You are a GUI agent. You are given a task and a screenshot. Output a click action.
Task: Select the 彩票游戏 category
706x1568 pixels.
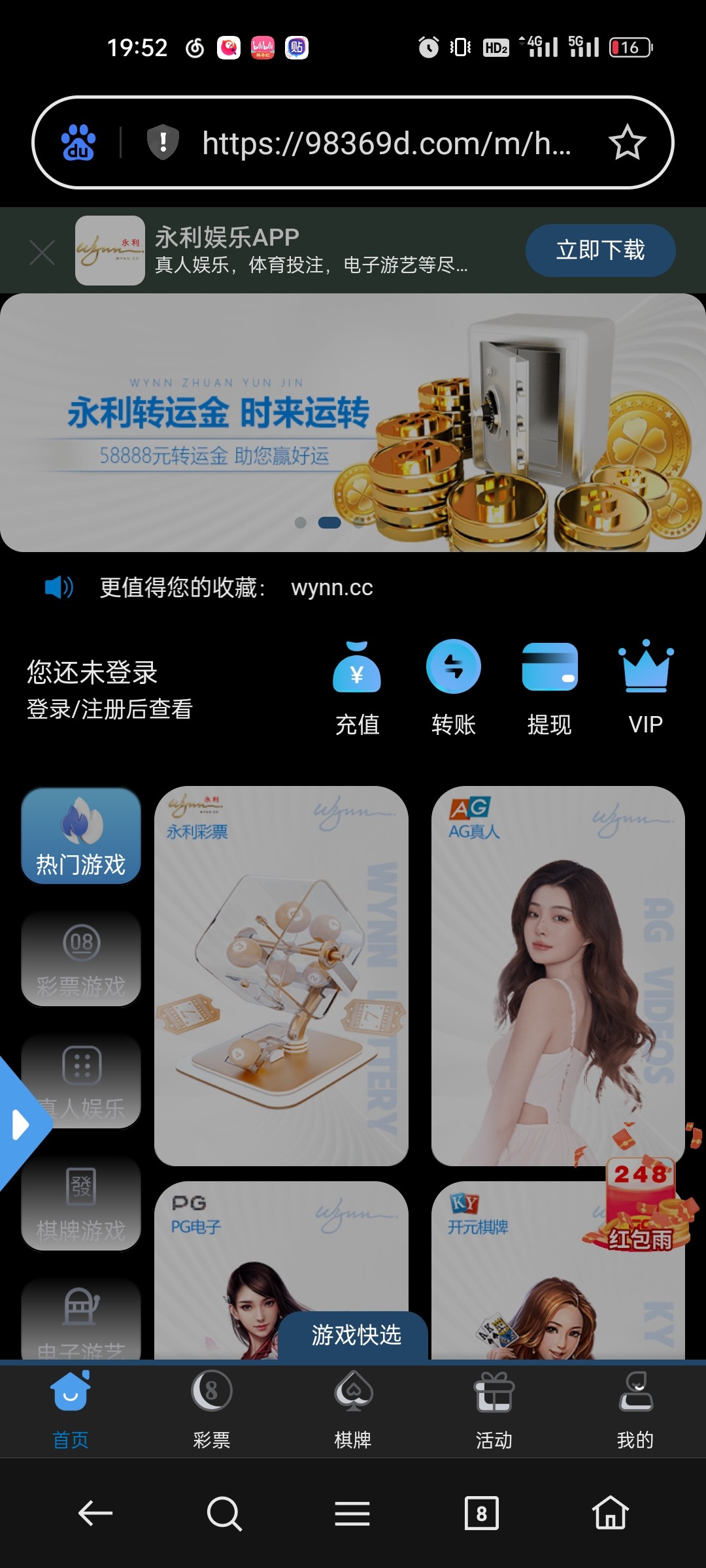tap(81, 958)
